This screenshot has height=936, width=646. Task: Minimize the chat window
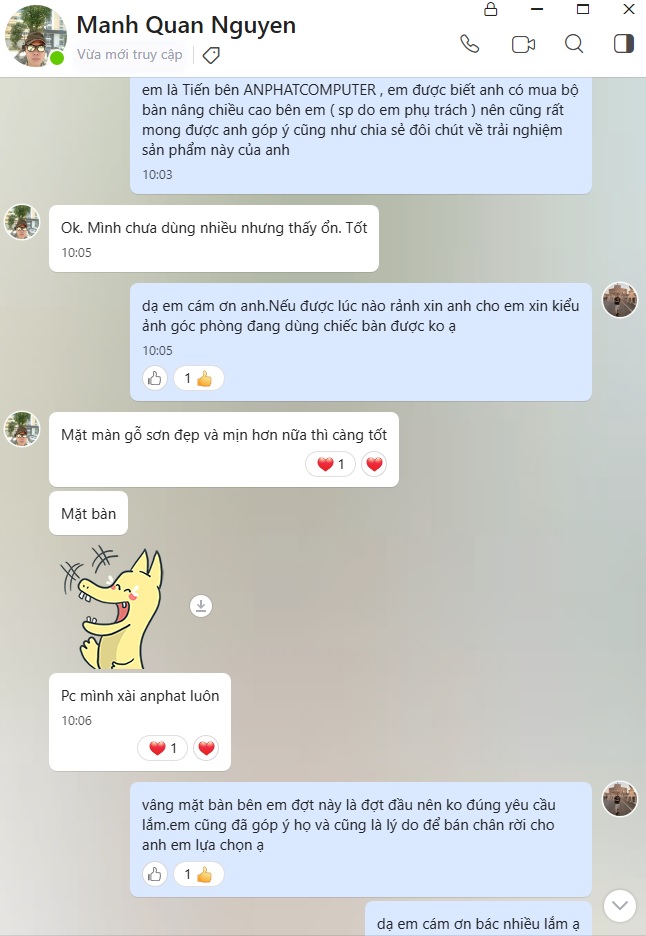pos(537,9)
